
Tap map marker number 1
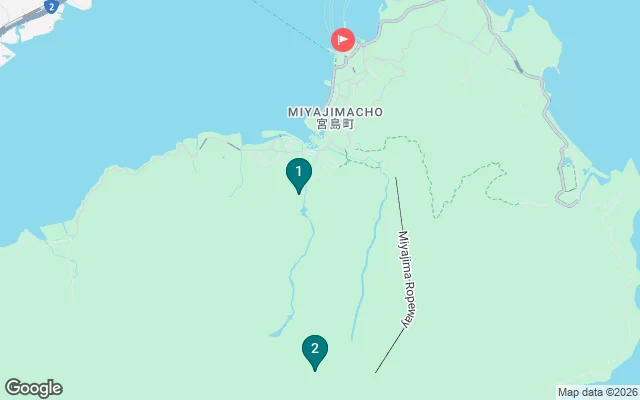(298, 174)
